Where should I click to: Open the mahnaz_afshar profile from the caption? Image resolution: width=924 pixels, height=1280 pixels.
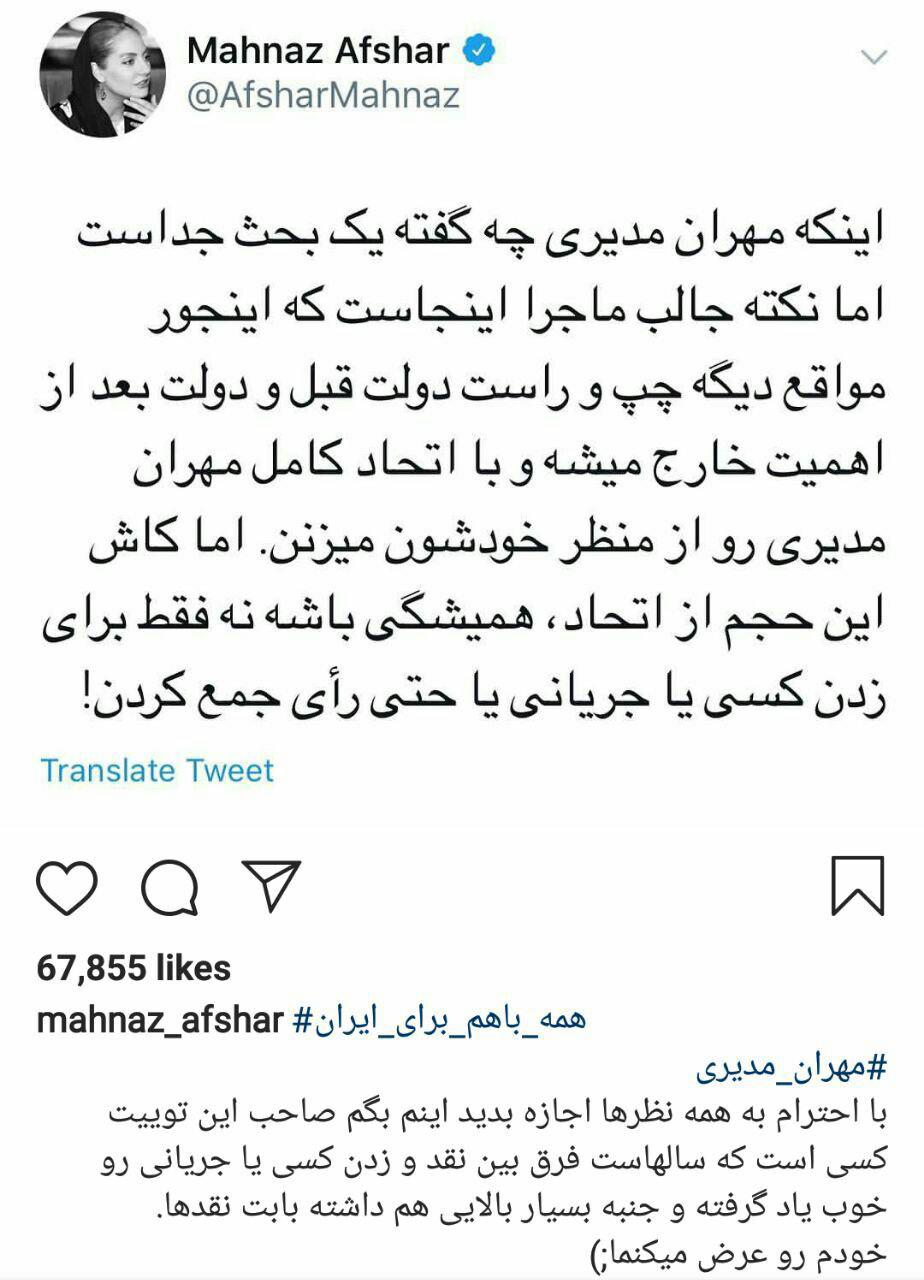tap(160, 1020)
